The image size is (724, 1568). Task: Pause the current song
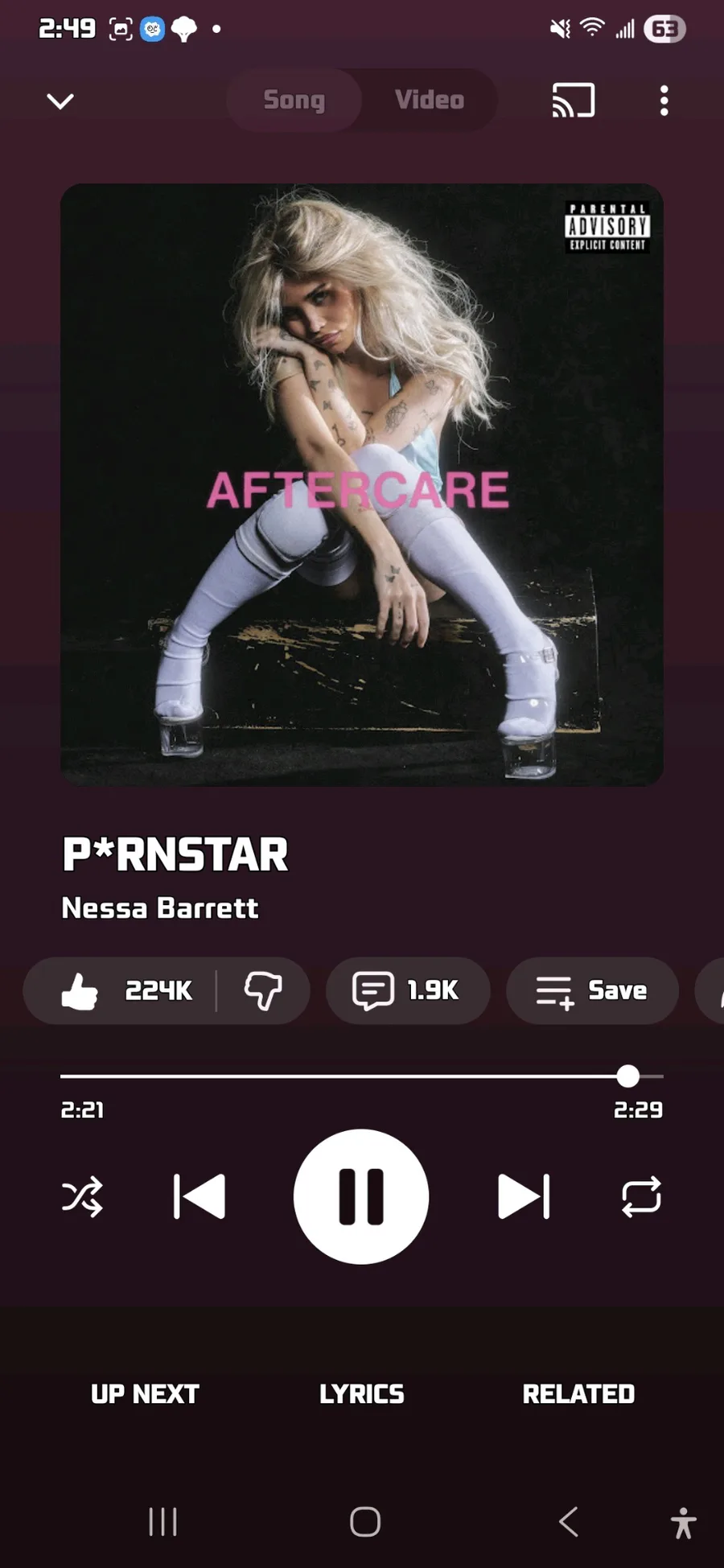(x=361, y=1196)
